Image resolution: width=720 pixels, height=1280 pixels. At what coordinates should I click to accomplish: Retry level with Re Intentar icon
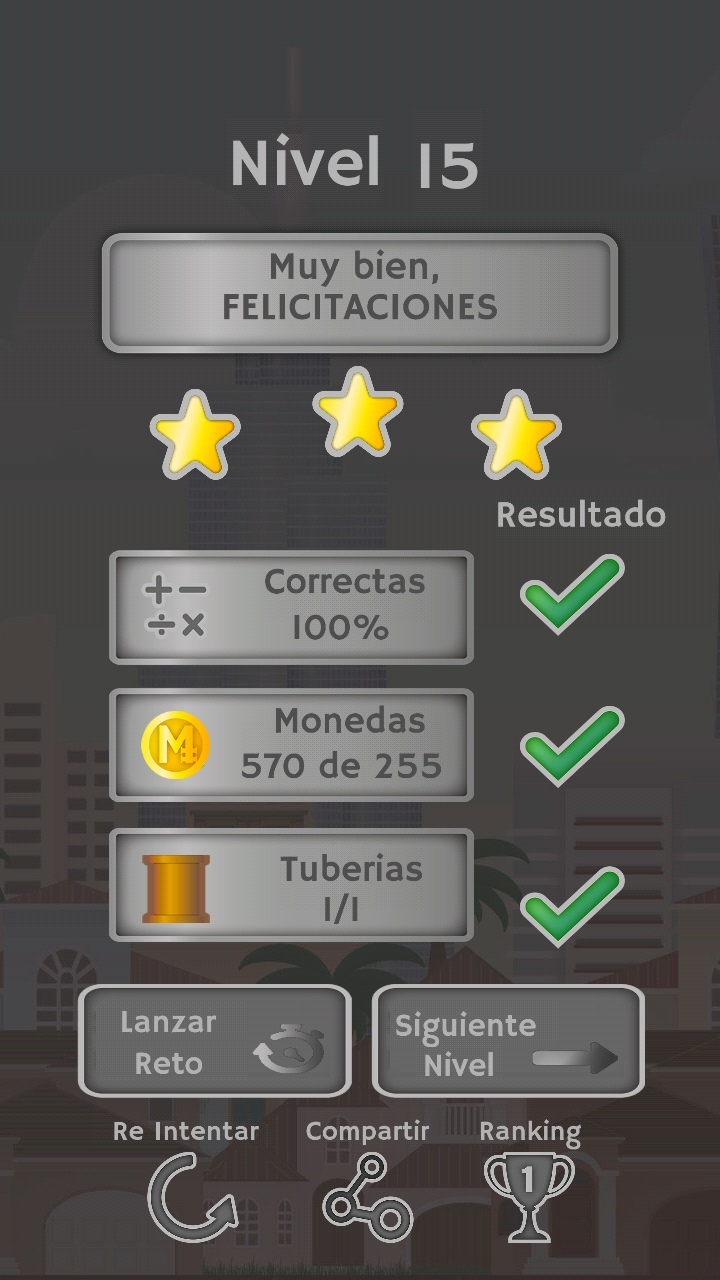190,1197
